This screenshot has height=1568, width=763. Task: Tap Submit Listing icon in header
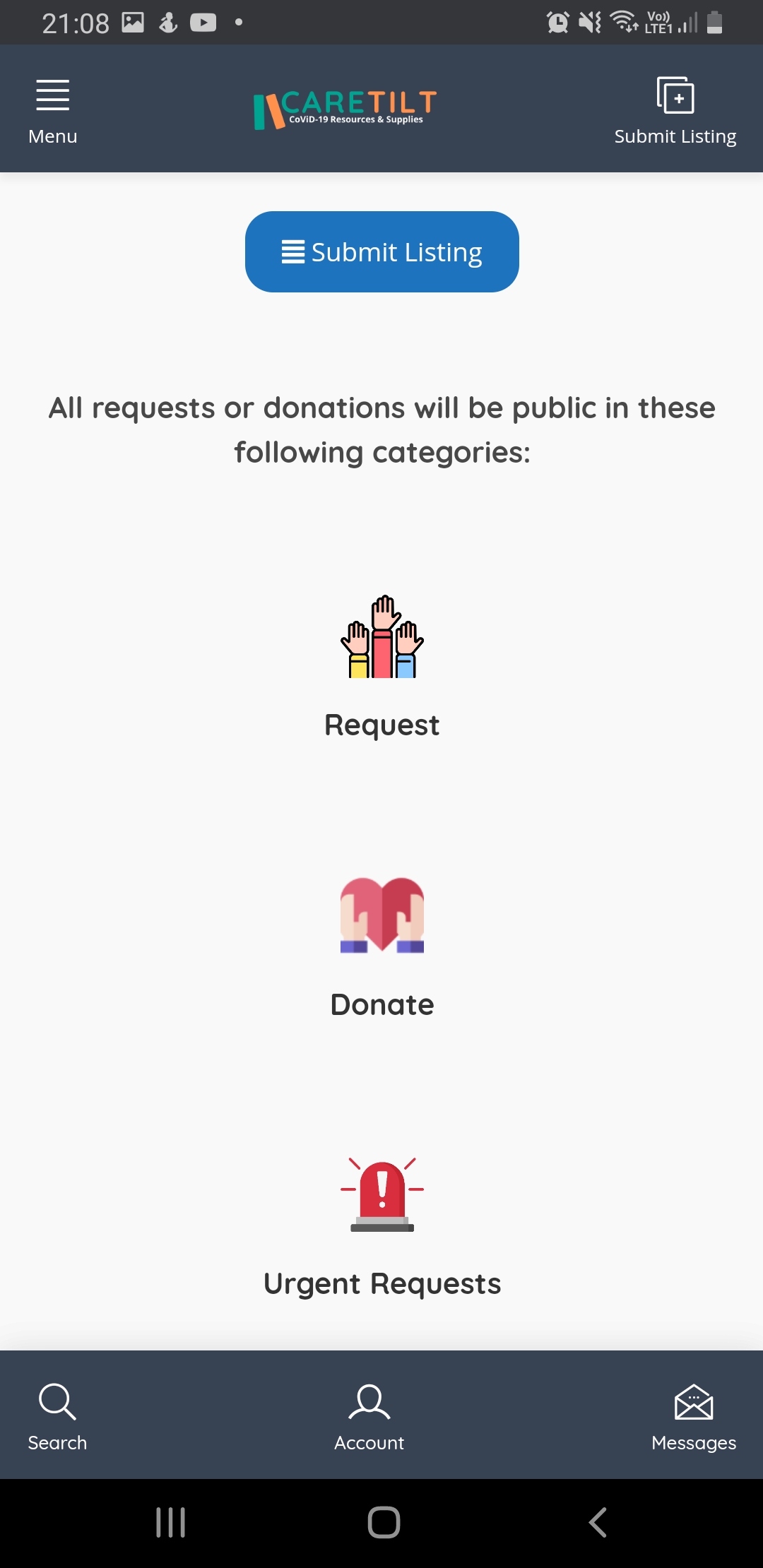pos(675,110)
